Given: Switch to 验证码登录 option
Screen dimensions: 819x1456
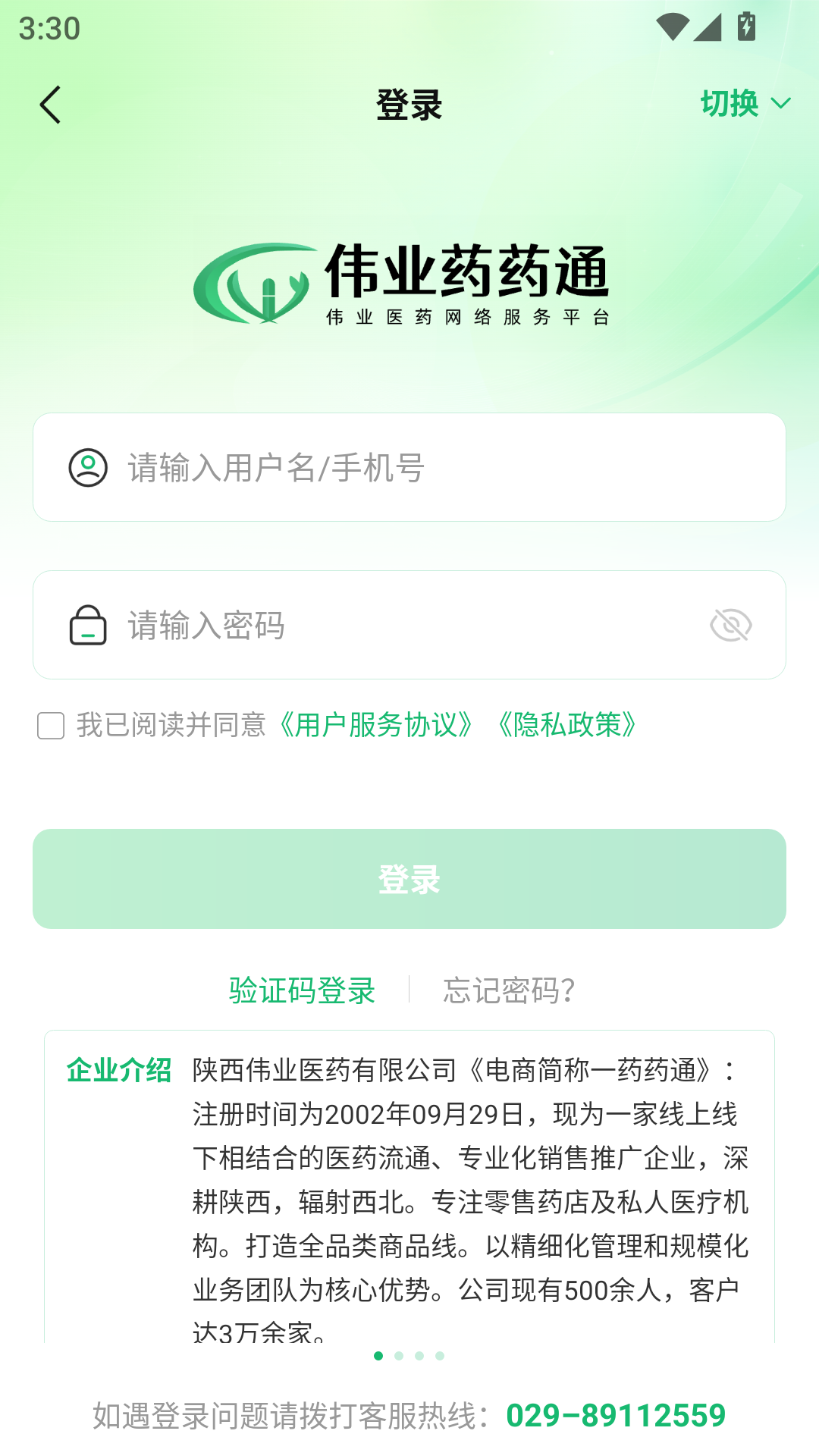Looking at the screenshot, I should point(300,990).
